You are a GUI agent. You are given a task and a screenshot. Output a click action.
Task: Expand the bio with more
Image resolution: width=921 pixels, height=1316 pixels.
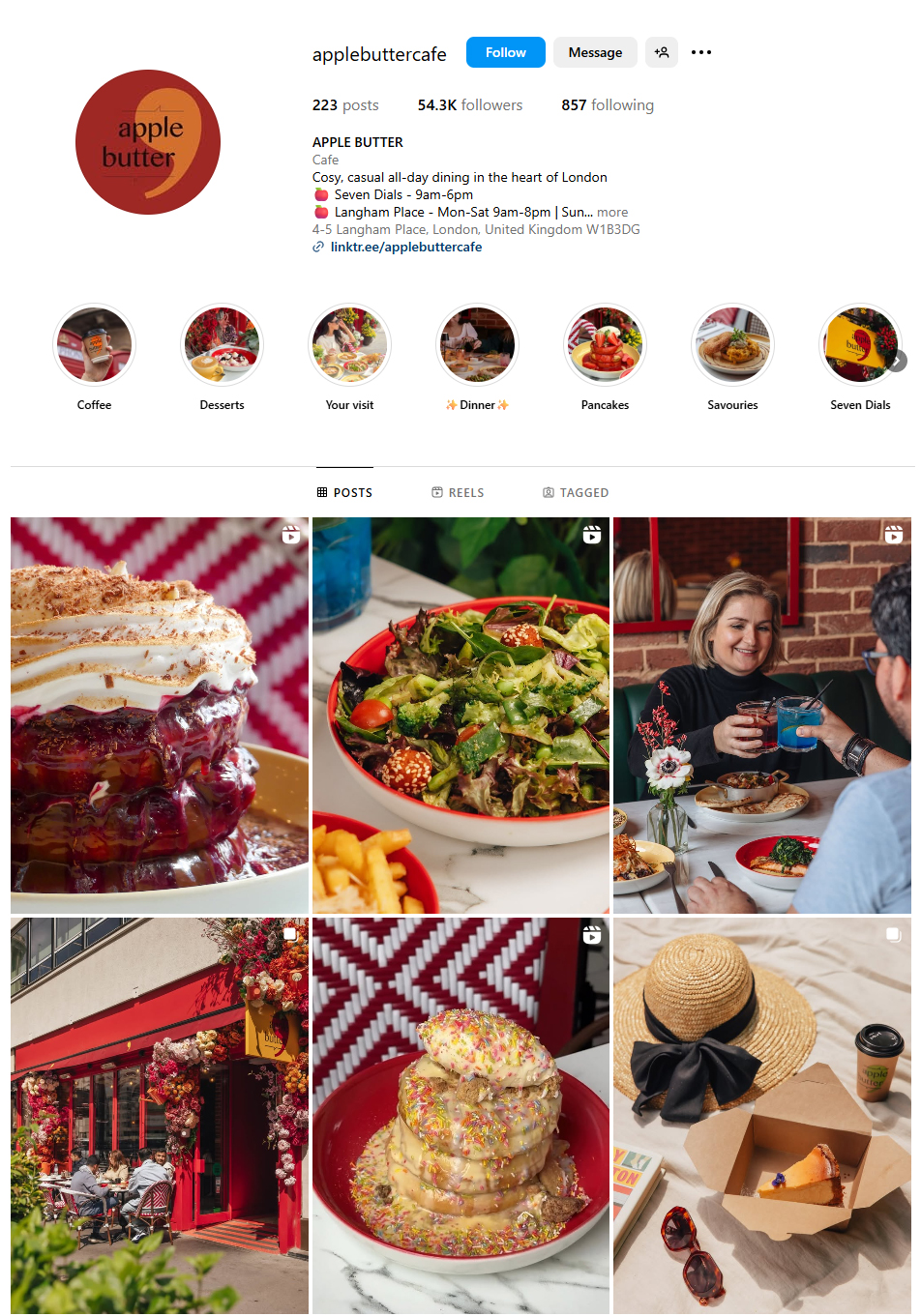tap(612, 213)
